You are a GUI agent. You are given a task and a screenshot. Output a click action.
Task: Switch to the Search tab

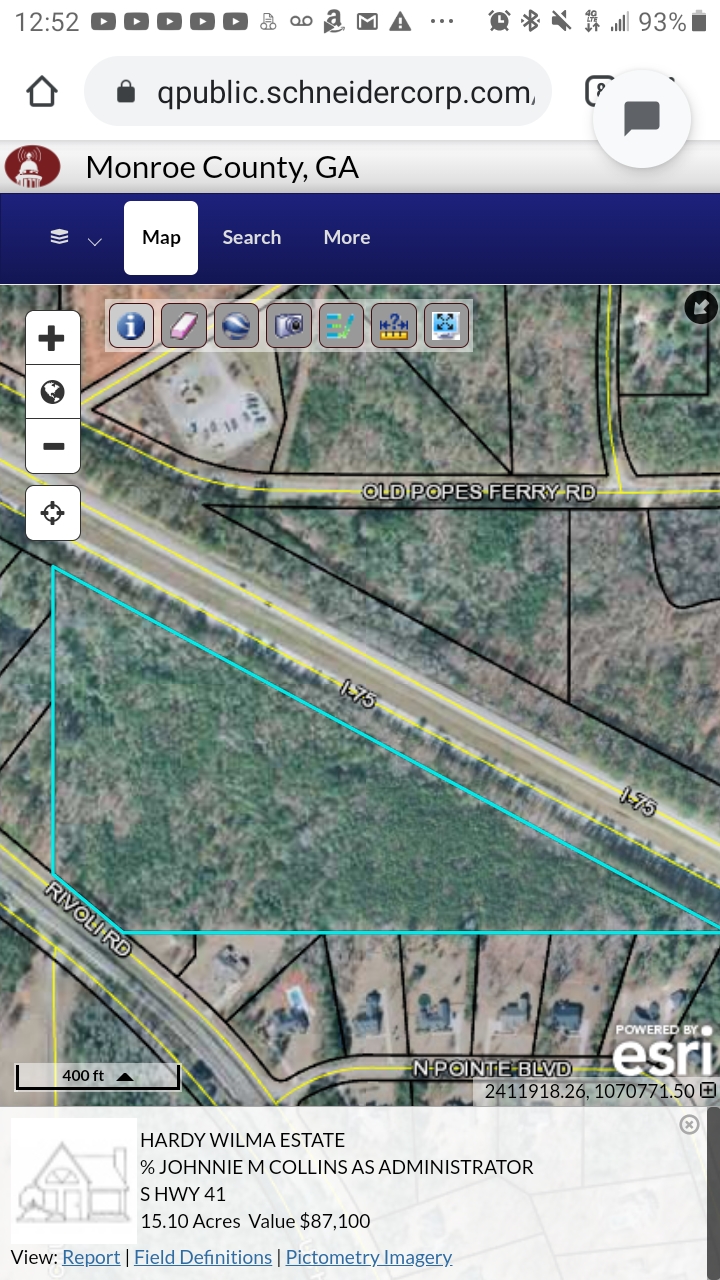click(x=251, y=238)
